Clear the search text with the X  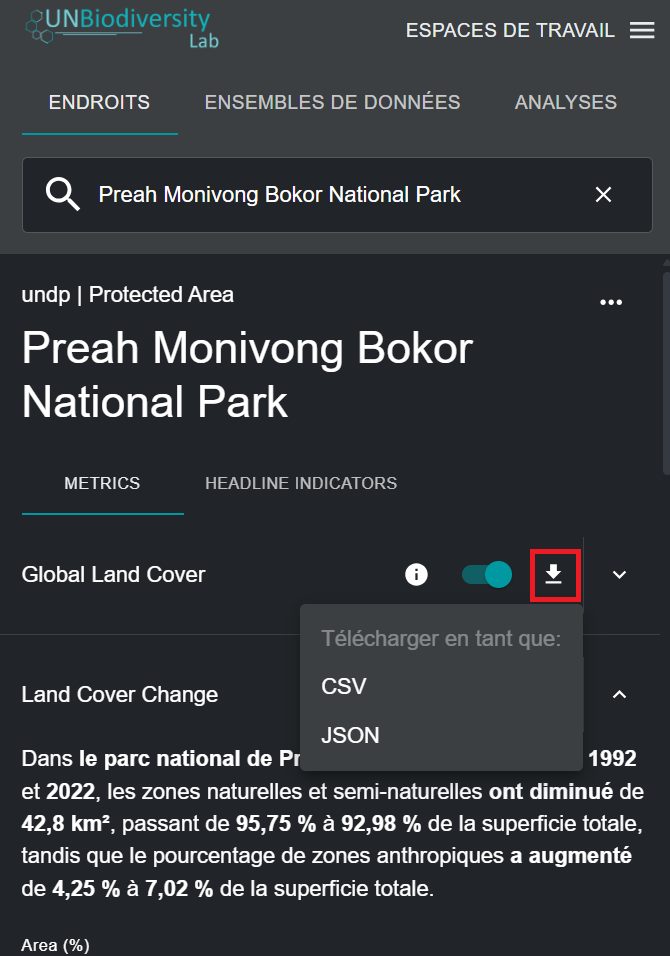tap(603, 195)
